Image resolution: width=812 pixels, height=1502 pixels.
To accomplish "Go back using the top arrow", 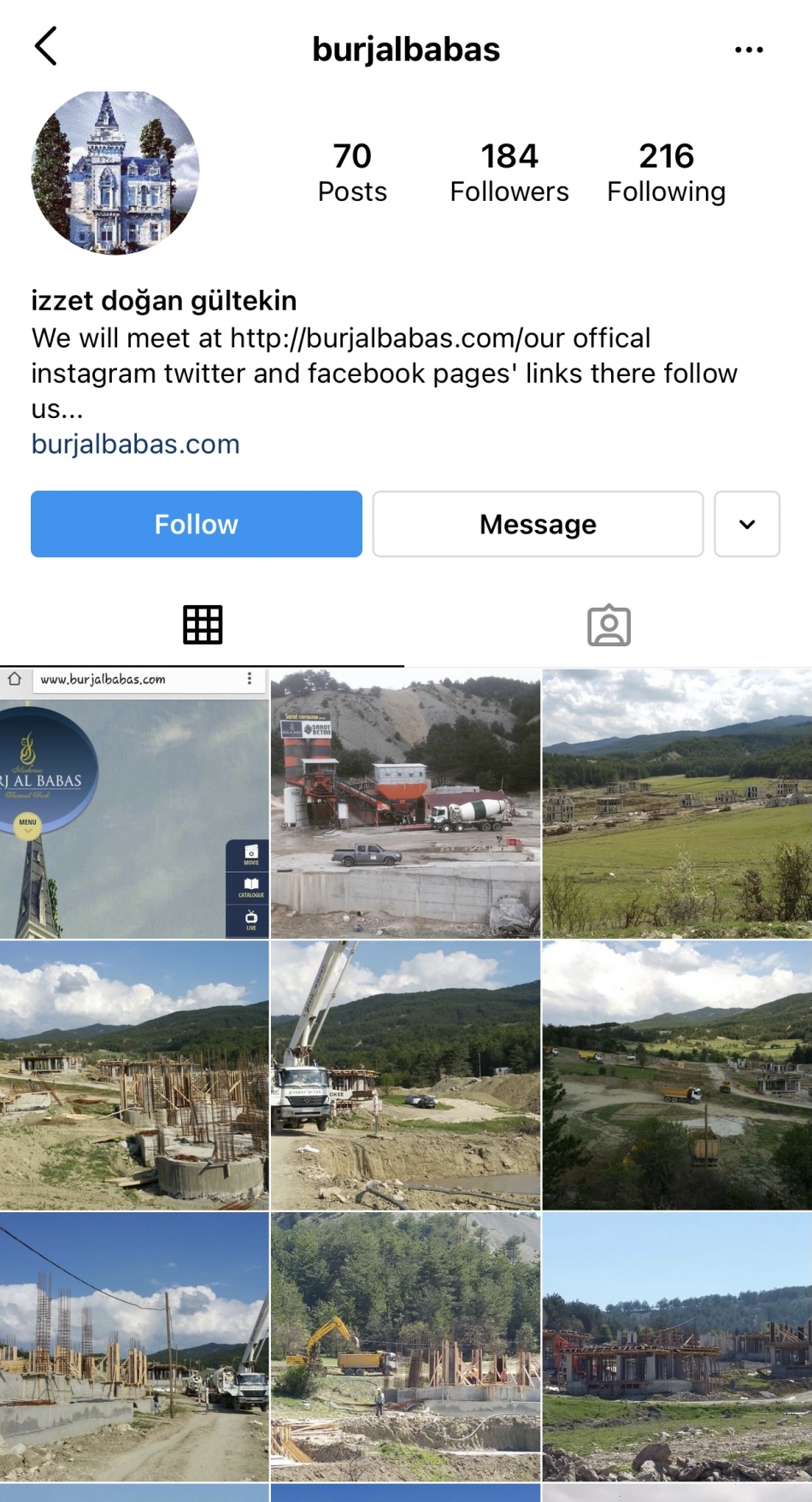I will (x=46, y=46).
